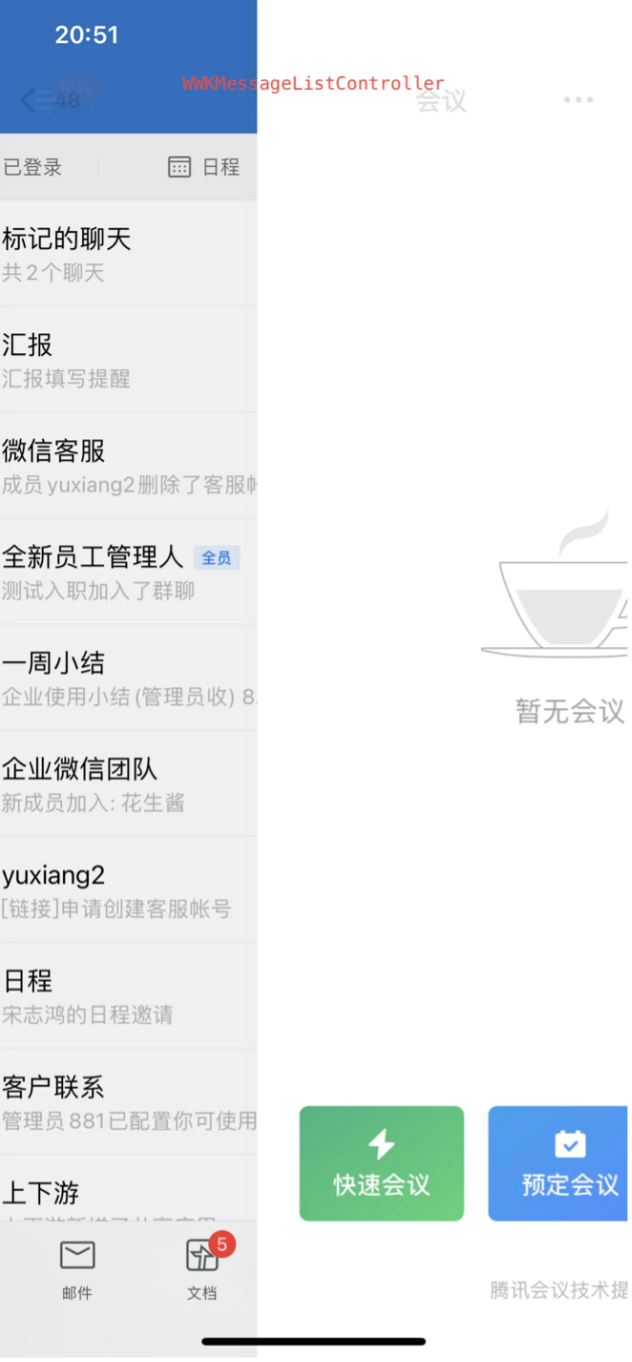The height and width of the screenshot is (1362, 632).
Task: Open the 企业微信团队 chat
Action: [x=128, y=784]
